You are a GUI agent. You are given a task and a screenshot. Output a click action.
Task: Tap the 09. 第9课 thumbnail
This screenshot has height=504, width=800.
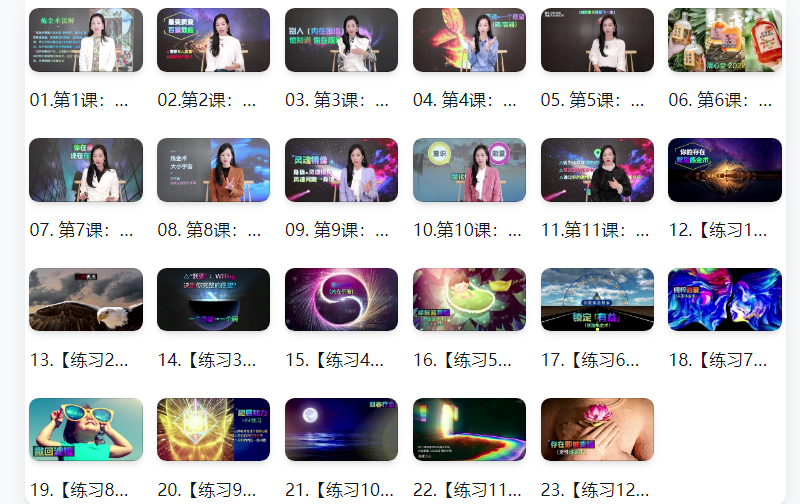coord(341,170)
